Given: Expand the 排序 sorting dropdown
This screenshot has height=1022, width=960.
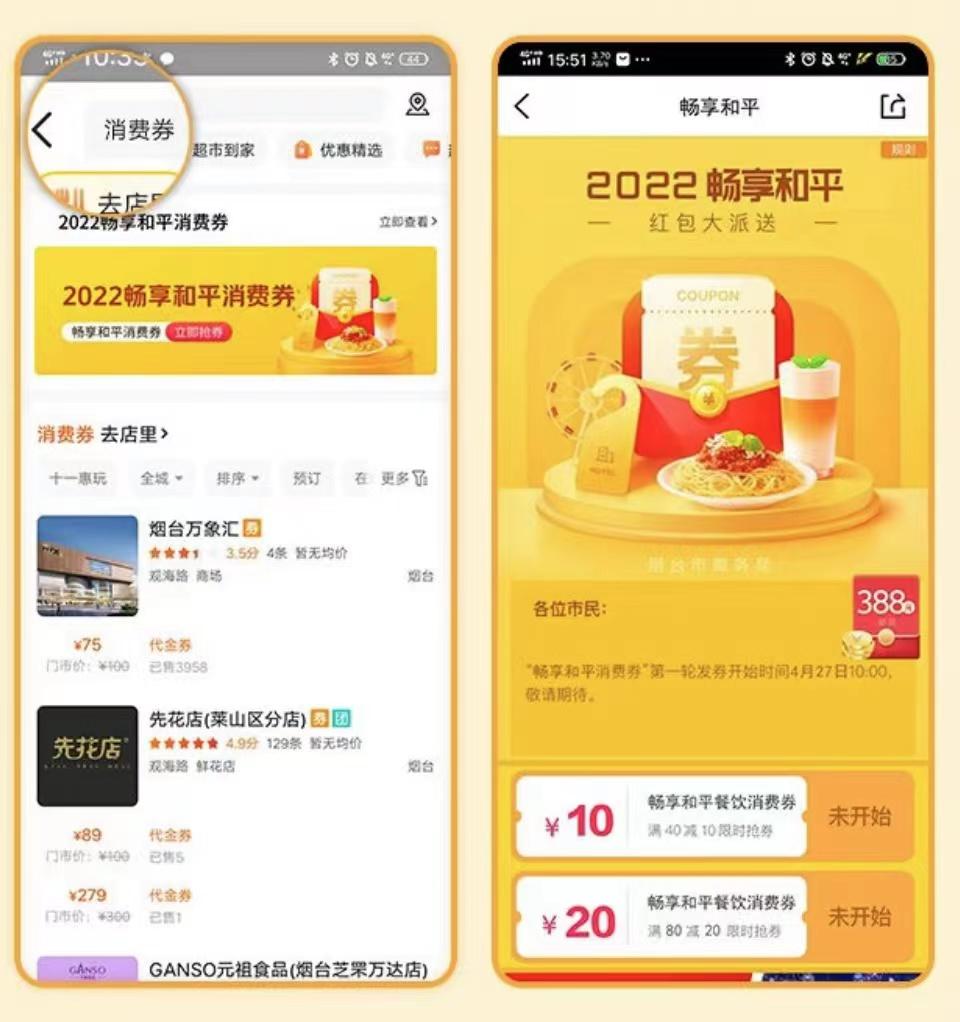Looking at the screenshot, I should (x=236, y=478).
